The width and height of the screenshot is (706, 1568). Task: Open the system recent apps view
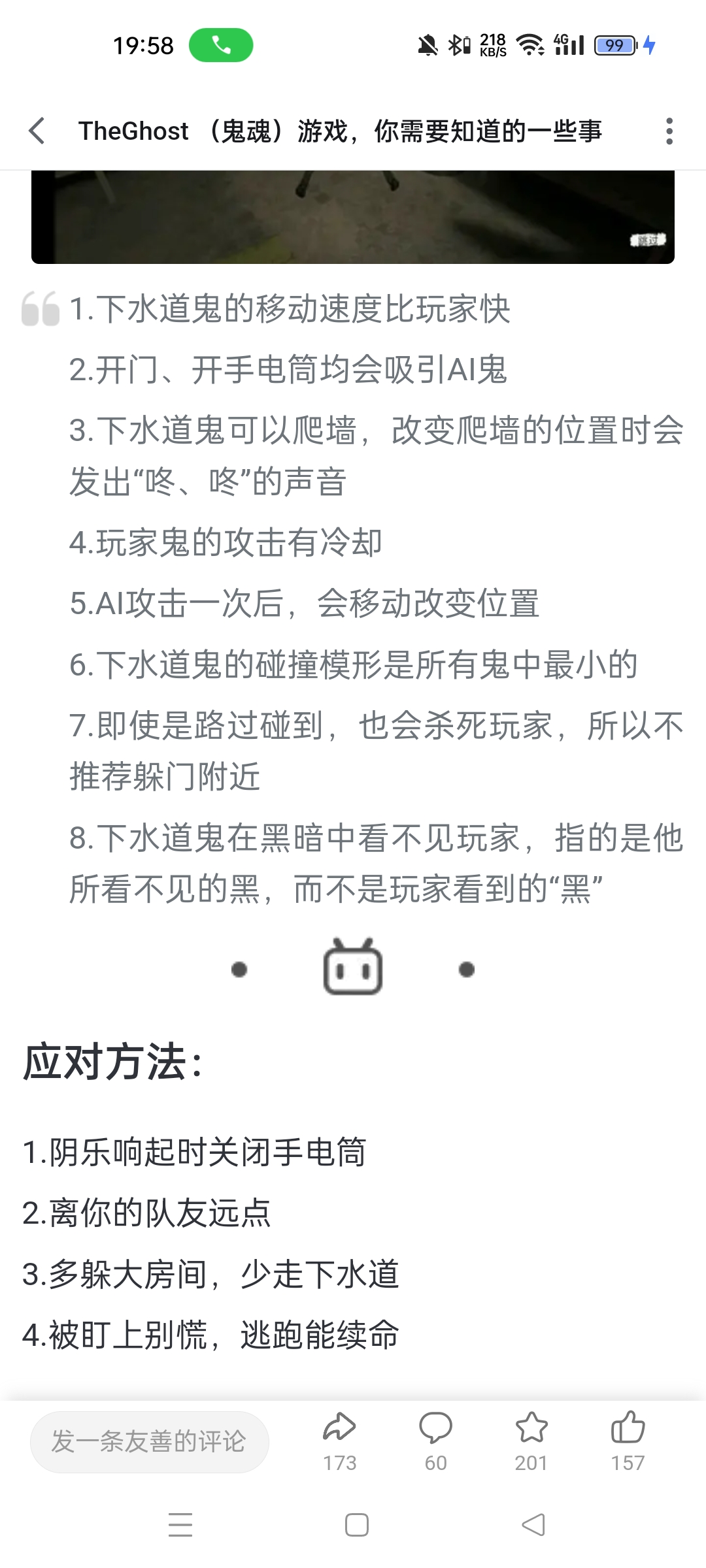coord(180,1525)
